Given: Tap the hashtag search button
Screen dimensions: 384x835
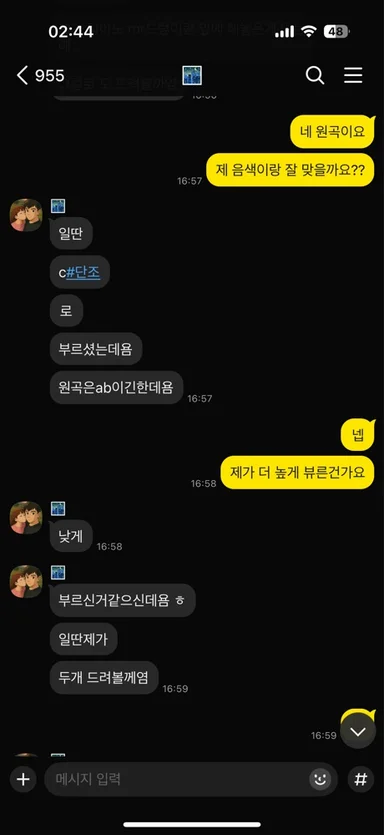Looking at the screenshot, I should point(361,780).
